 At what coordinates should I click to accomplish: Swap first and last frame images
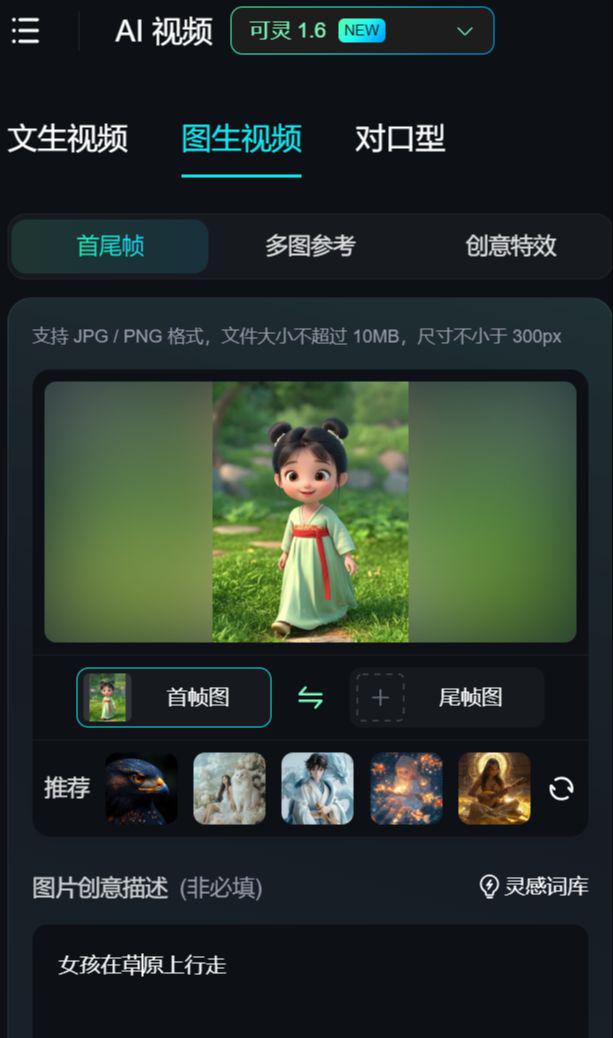tap(310, 697)
